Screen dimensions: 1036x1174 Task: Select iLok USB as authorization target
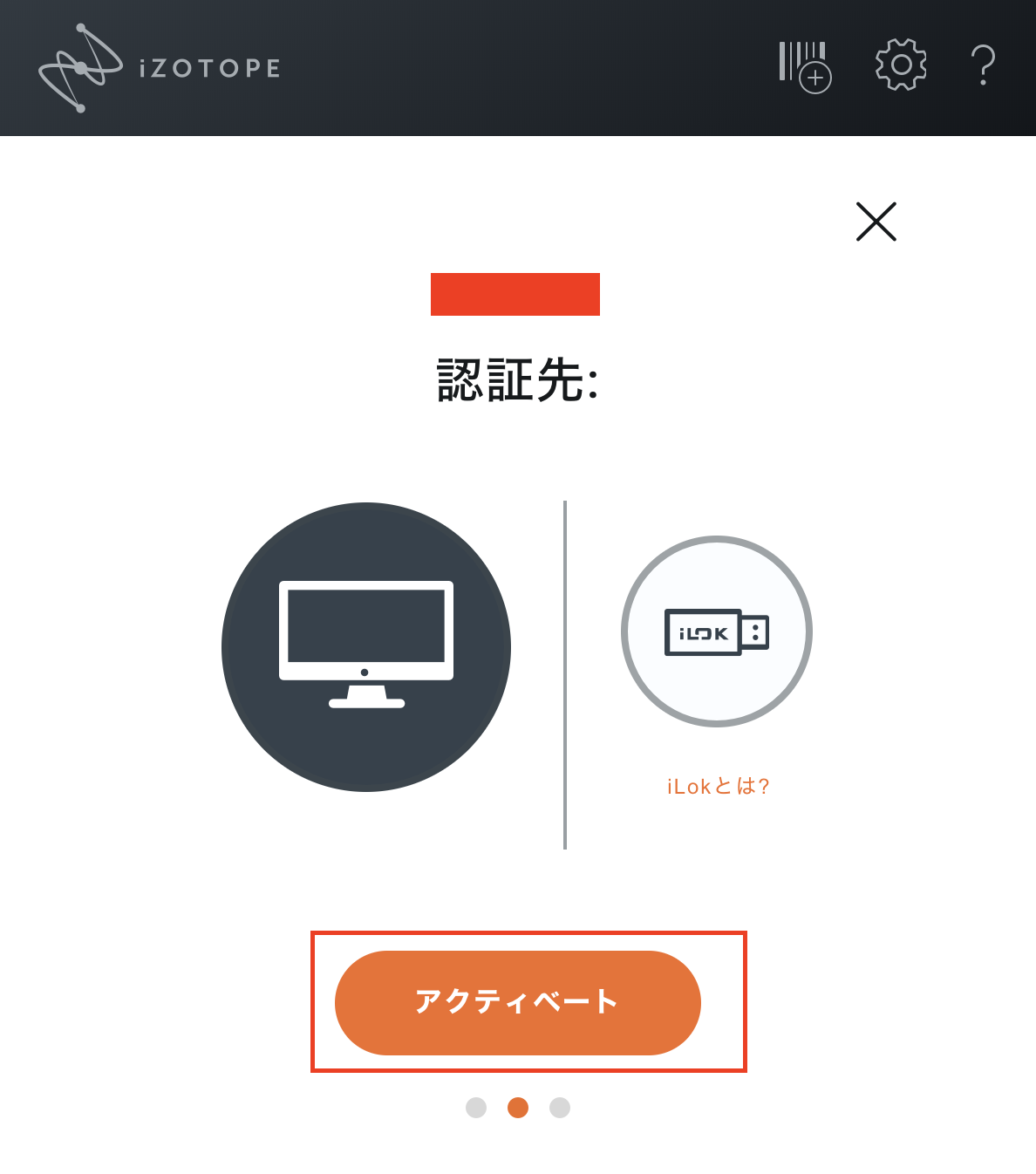click(717, 631)
